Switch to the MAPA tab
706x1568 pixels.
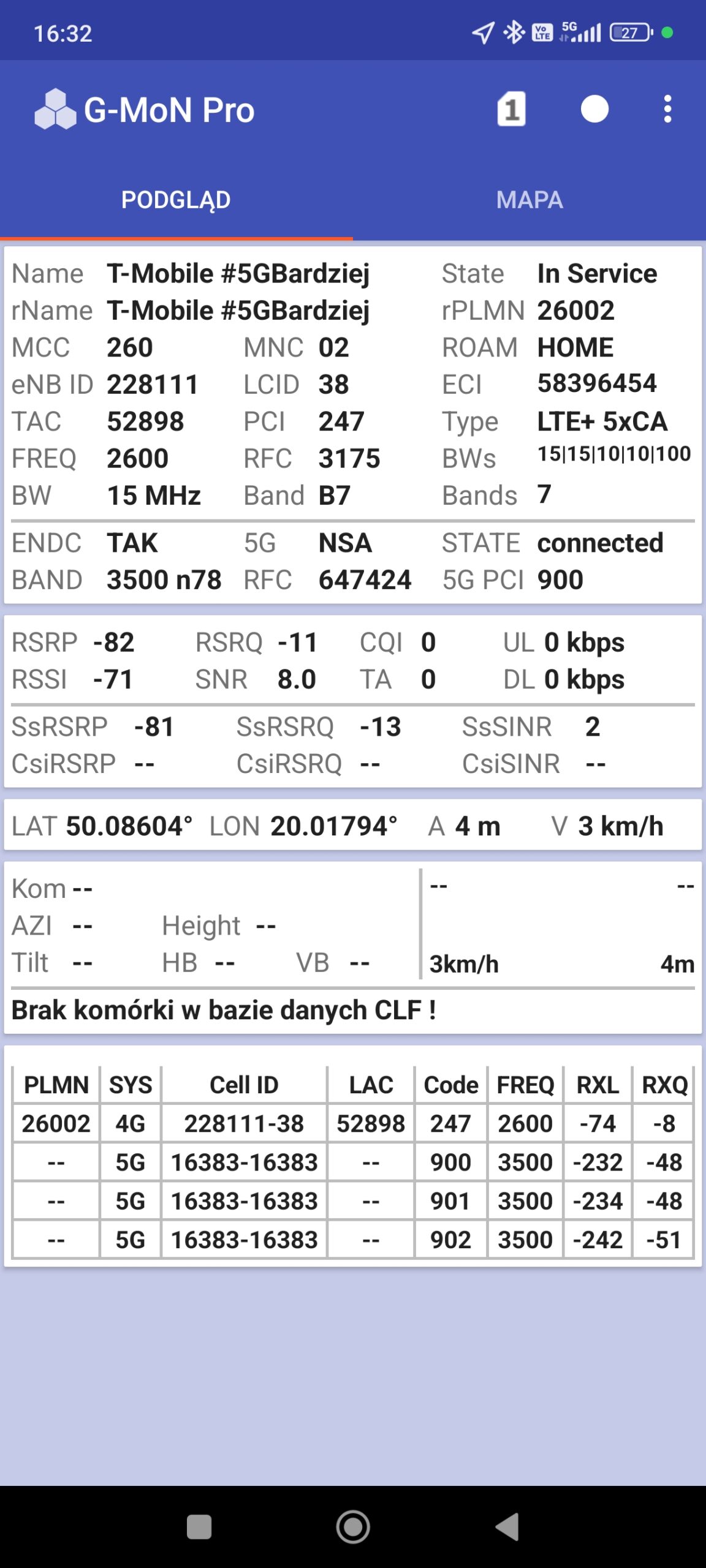point(529,200)
